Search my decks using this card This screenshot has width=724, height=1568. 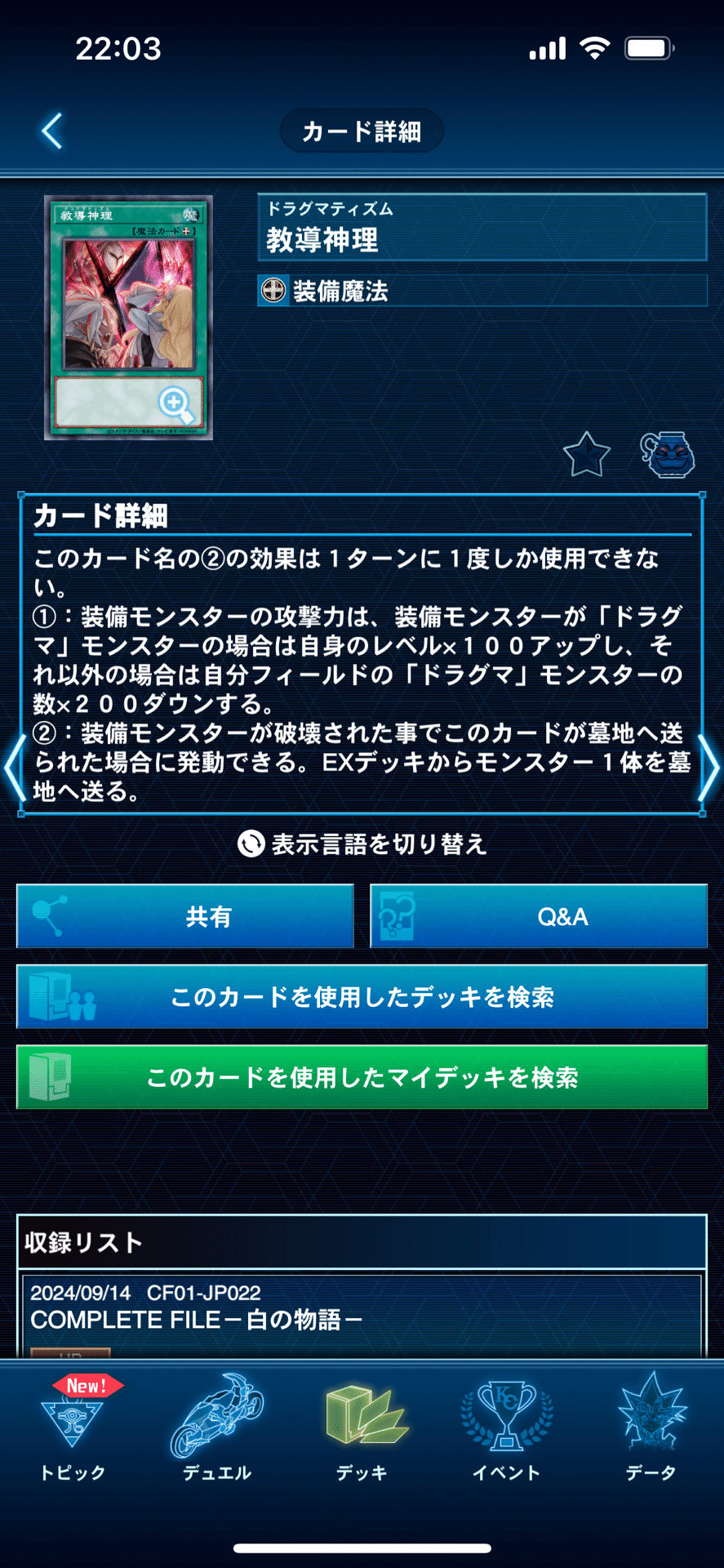(x=362, y=1077)
